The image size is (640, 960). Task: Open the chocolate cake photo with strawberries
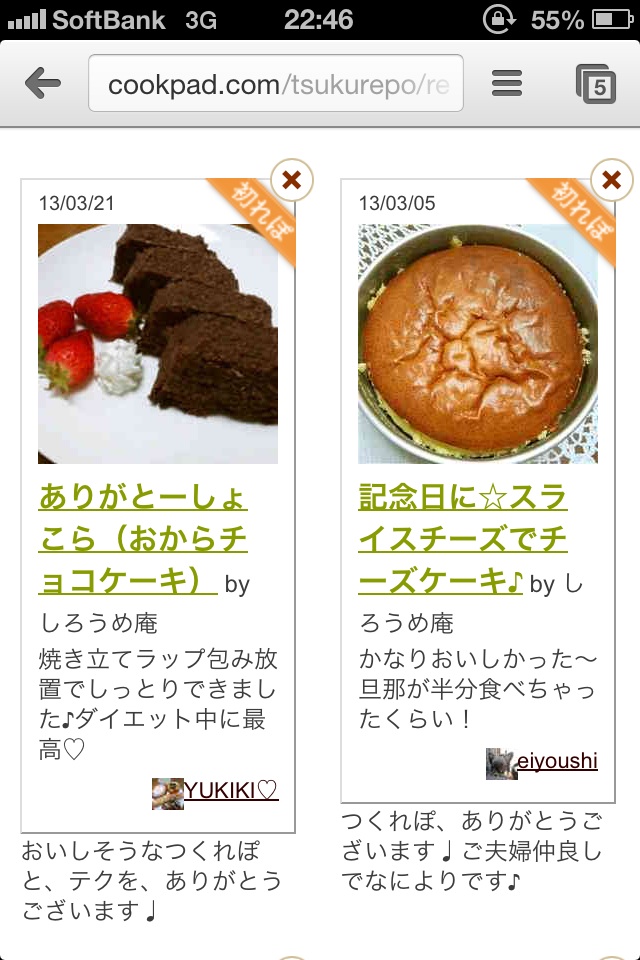point(158,344)
